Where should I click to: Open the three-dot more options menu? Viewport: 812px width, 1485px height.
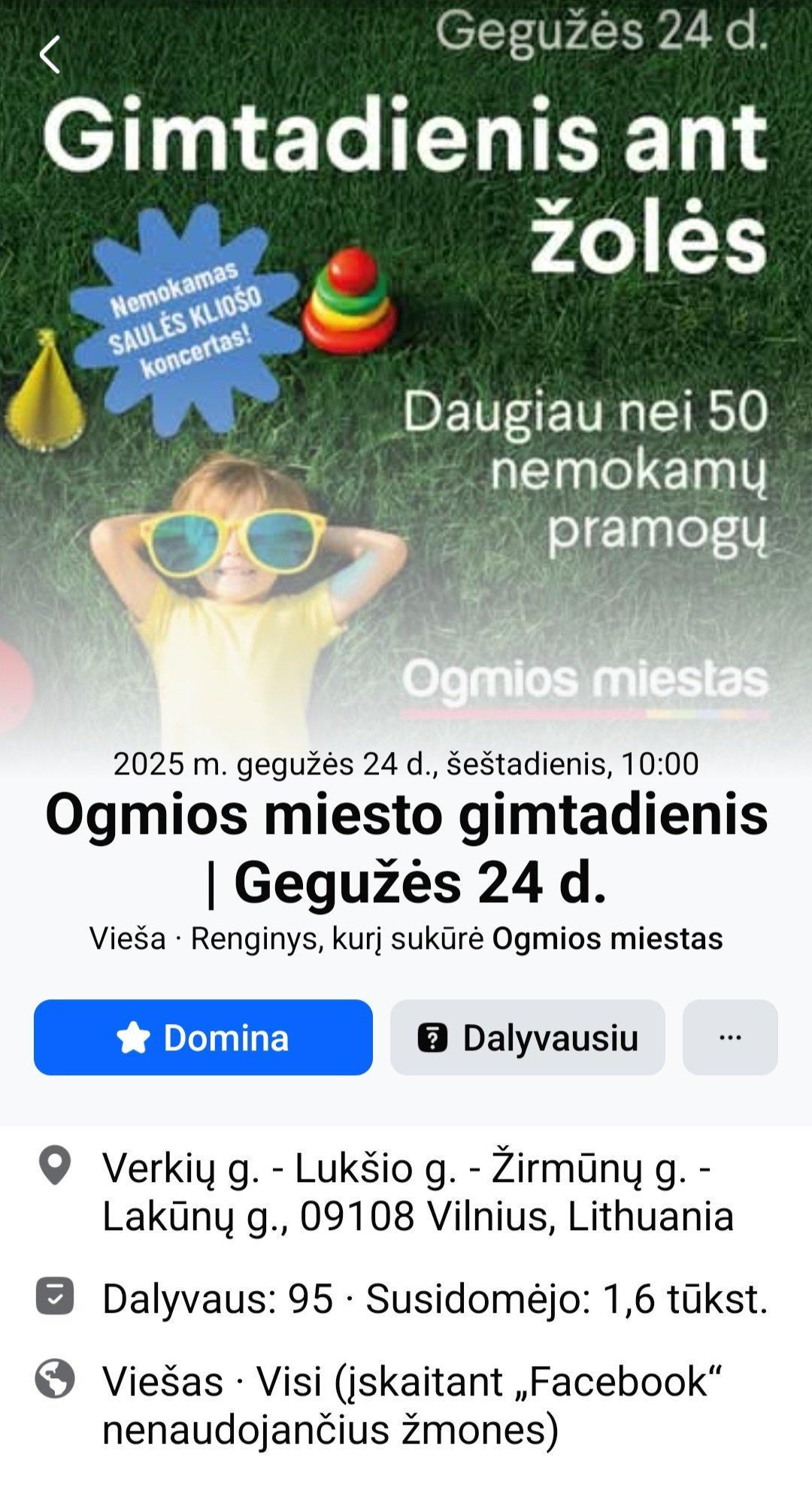pyautogui.click(x=730, y=1037)
